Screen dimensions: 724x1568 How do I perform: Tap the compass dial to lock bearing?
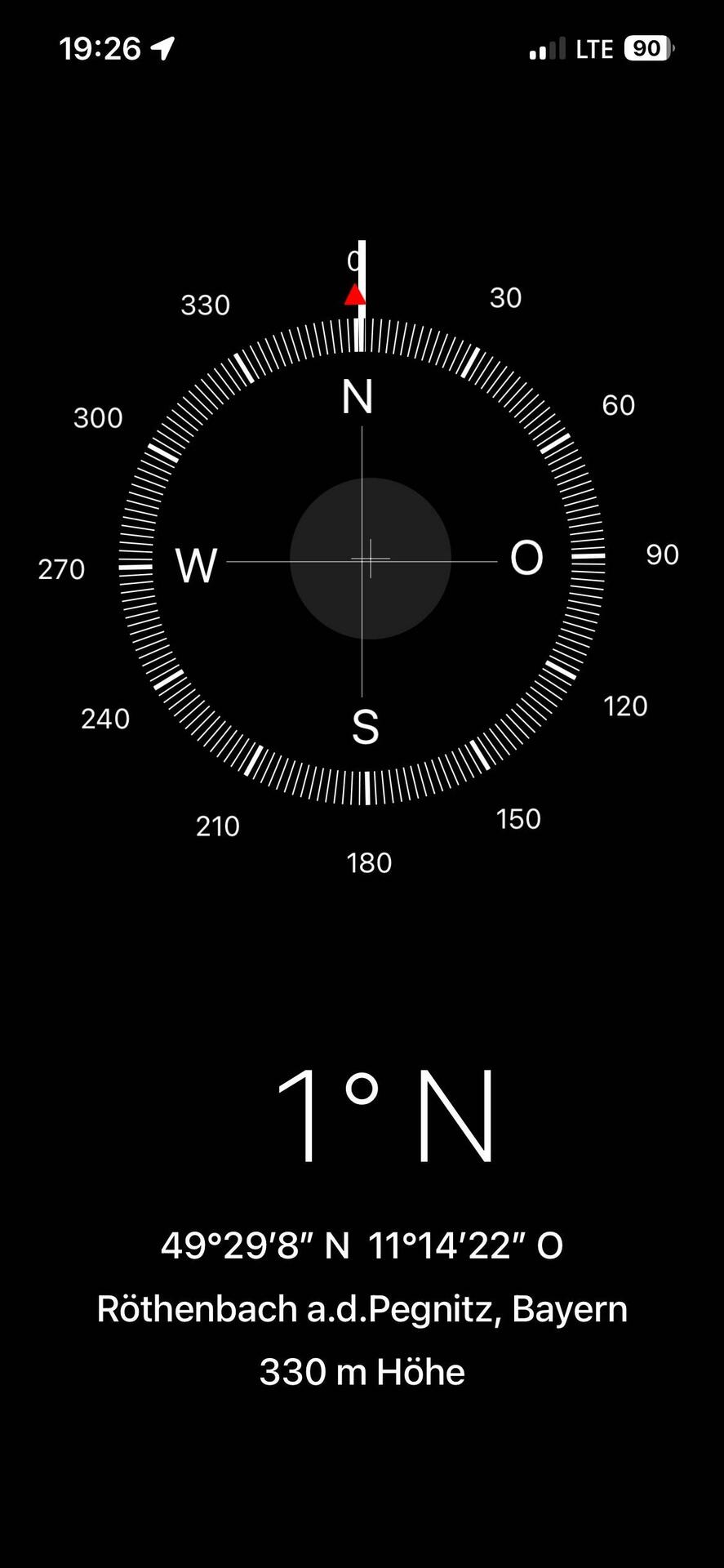(x=362, y=561)
